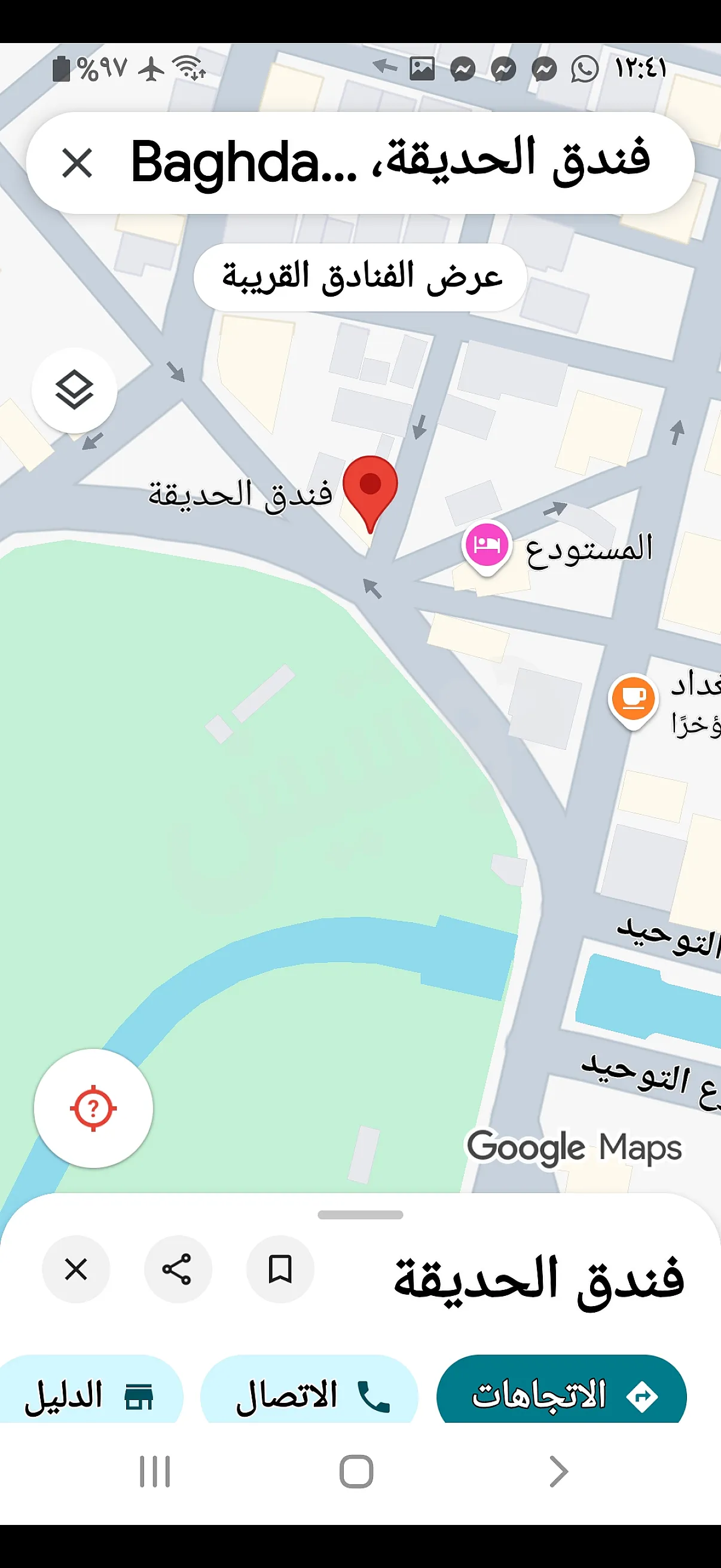Save فندق الحديقة with the bookmark icon
Screen dimensions: 721x1568
pos(280,1269)
